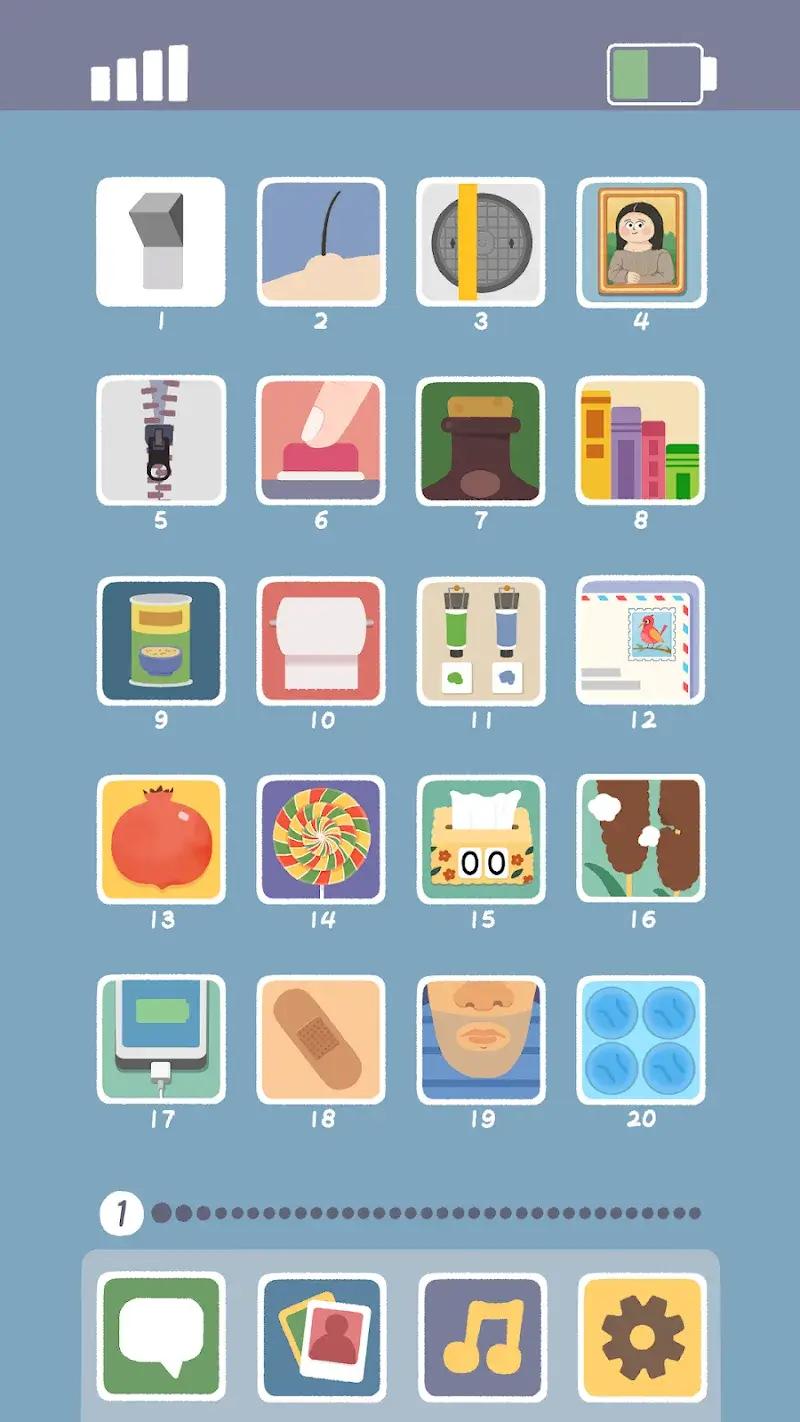This screenshot has width=800, height=1422.
Task: Open level 10 toilet paper puzzle
Action: (321, 641)
